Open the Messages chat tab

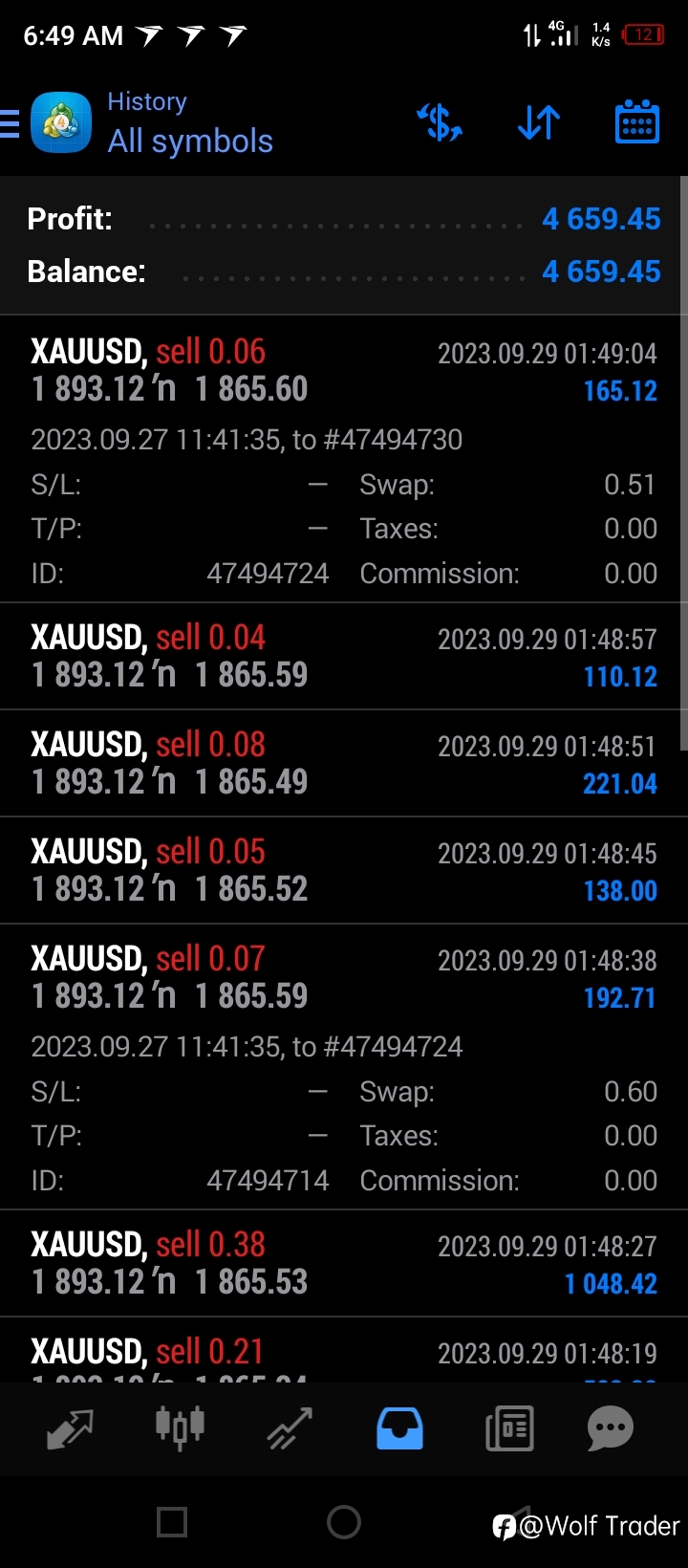tap(611, 1428)
